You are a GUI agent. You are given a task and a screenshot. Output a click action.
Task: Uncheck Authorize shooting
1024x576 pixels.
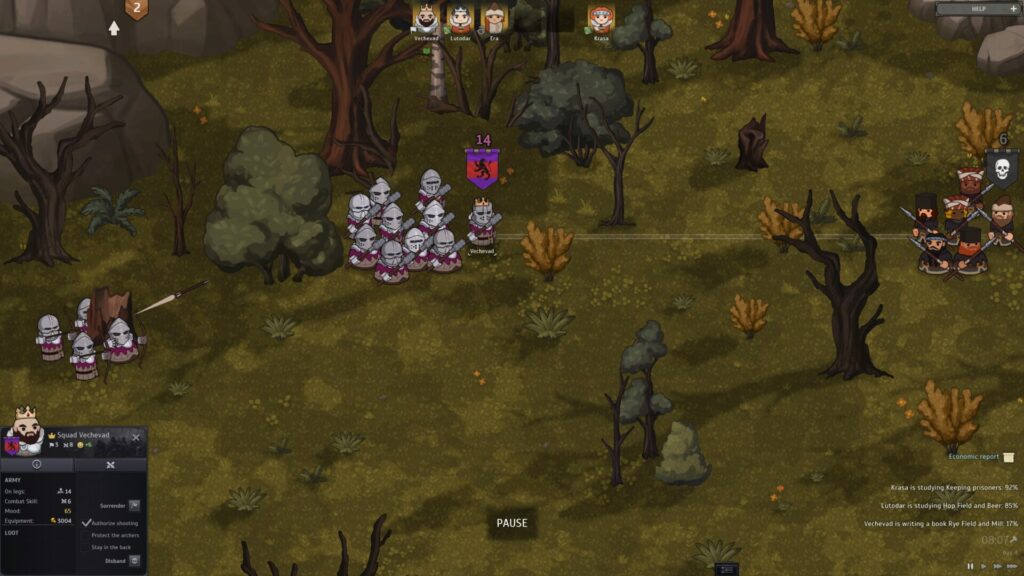pos(86,523)
